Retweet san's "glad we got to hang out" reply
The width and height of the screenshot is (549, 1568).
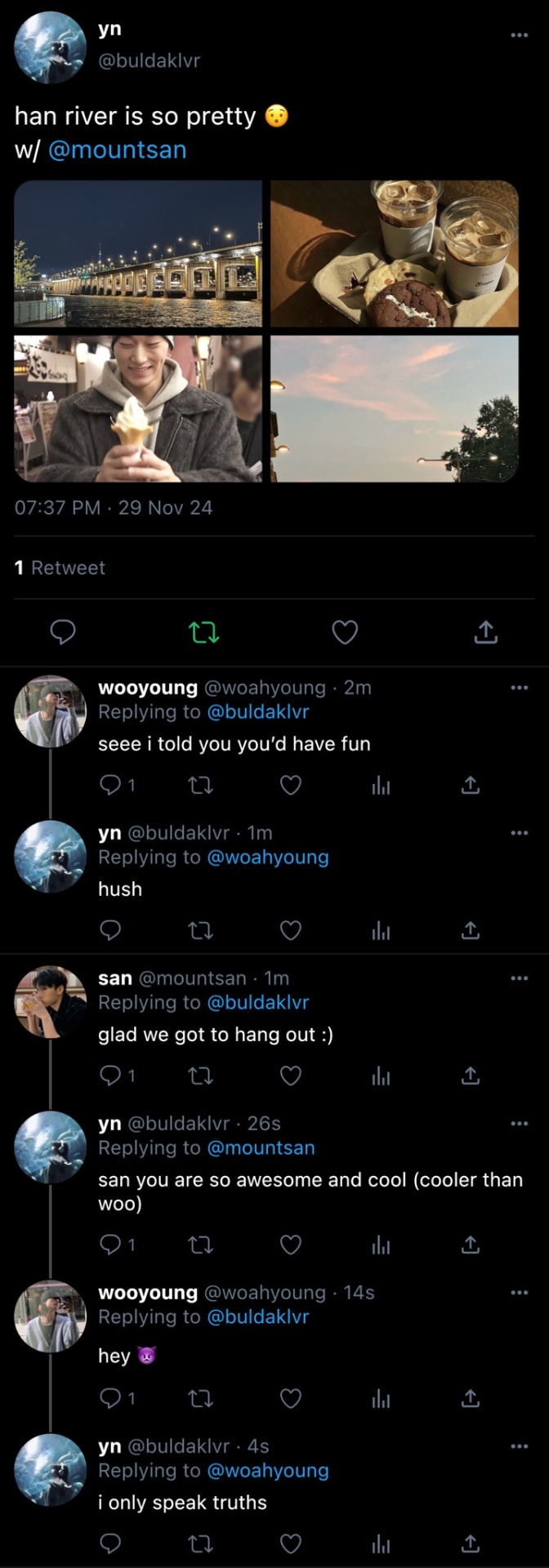pos(201,1076)
